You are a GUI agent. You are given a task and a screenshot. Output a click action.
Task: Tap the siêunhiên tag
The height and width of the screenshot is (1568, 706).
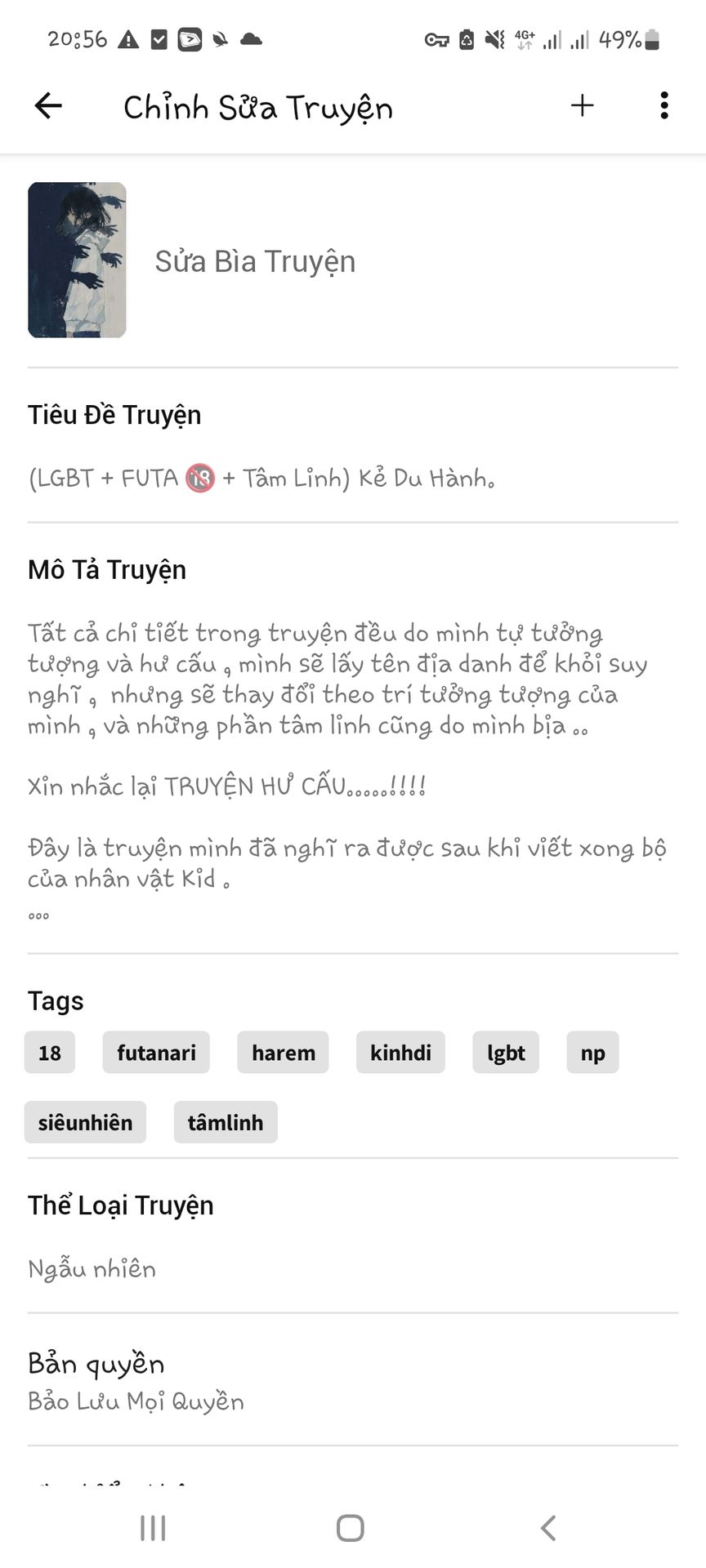[85, 1123]
